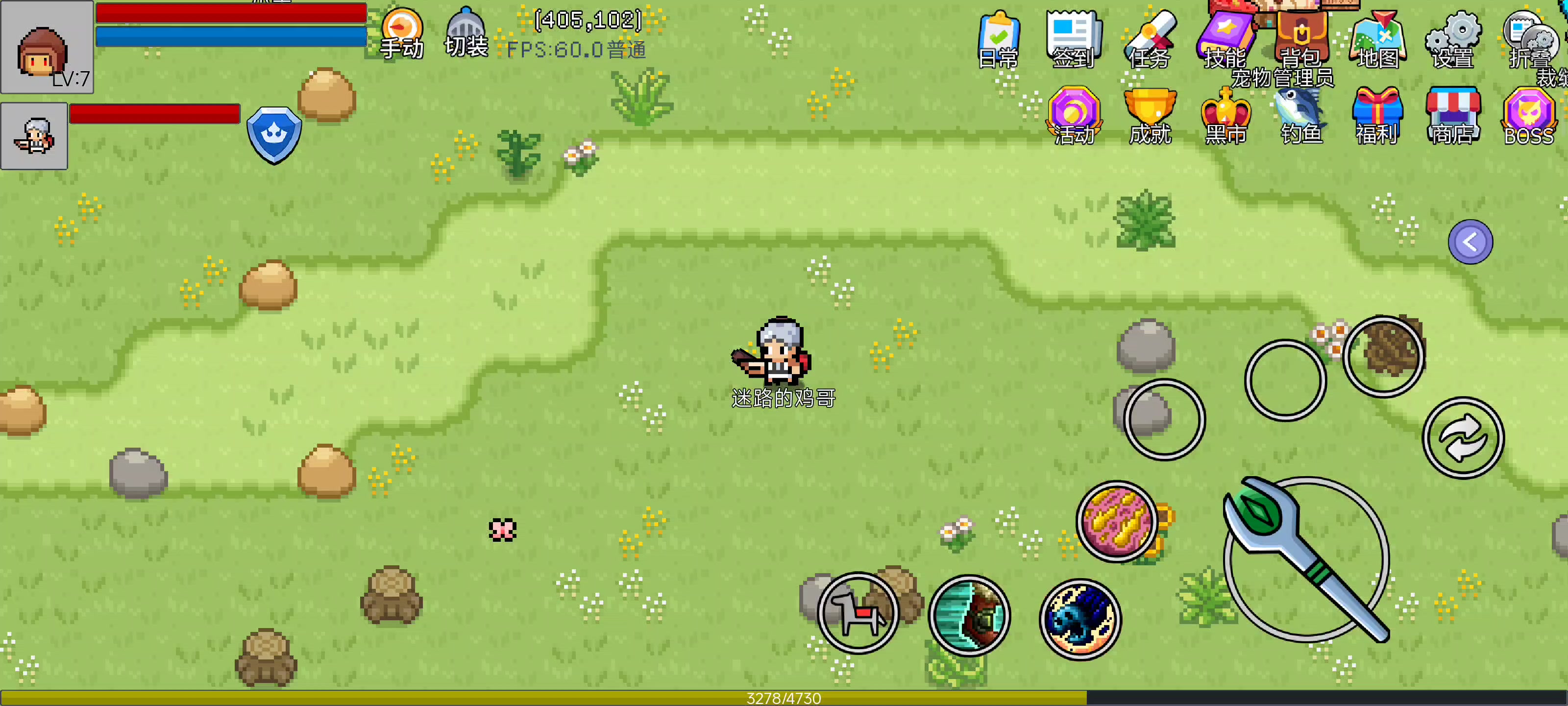
Task: Open the 技能 skills book
Action: [x=1225, y=38]
